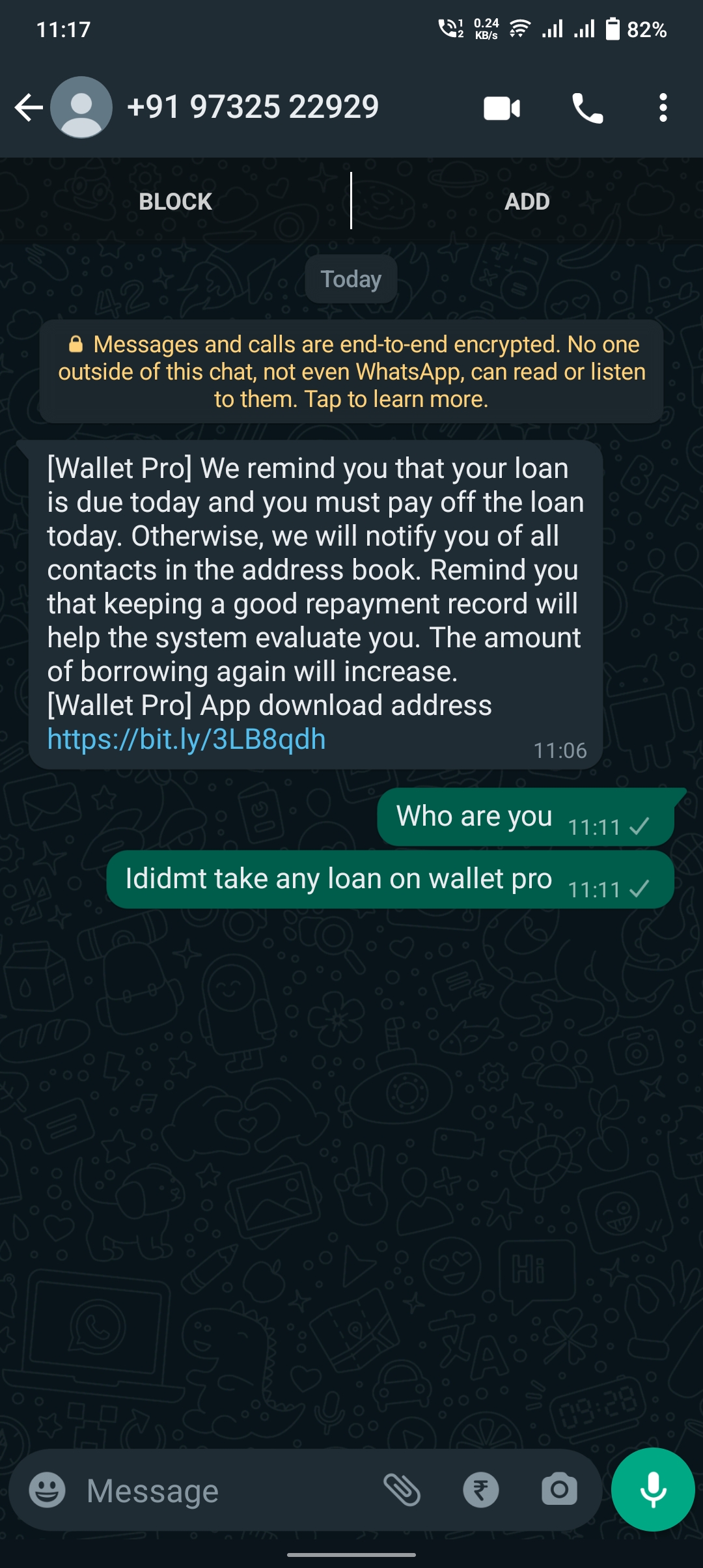Block this unknown number
Image resolution: width=703 pixels, height=1568 pixels.
tap(175, 201)
